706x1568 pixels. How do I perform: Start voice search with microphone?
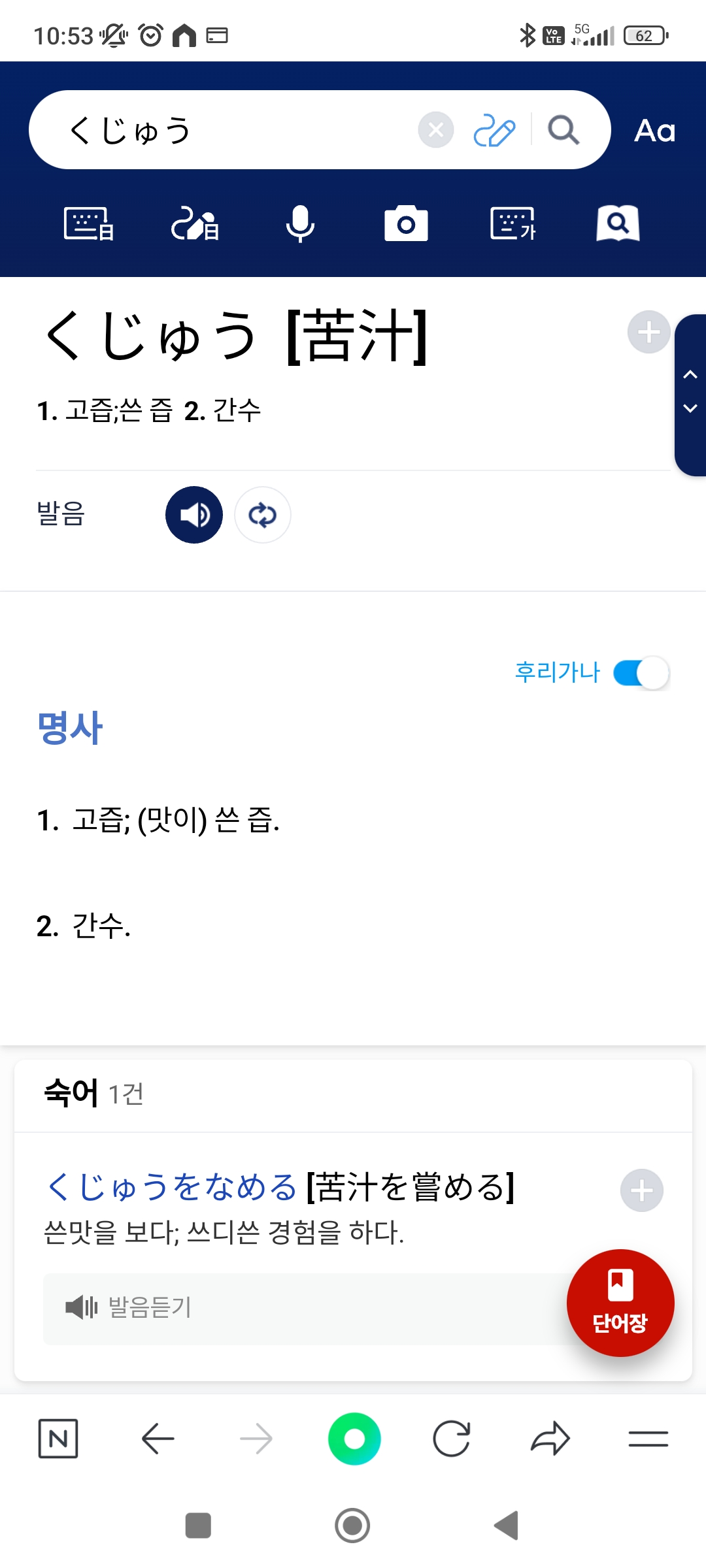click(300, 224)
